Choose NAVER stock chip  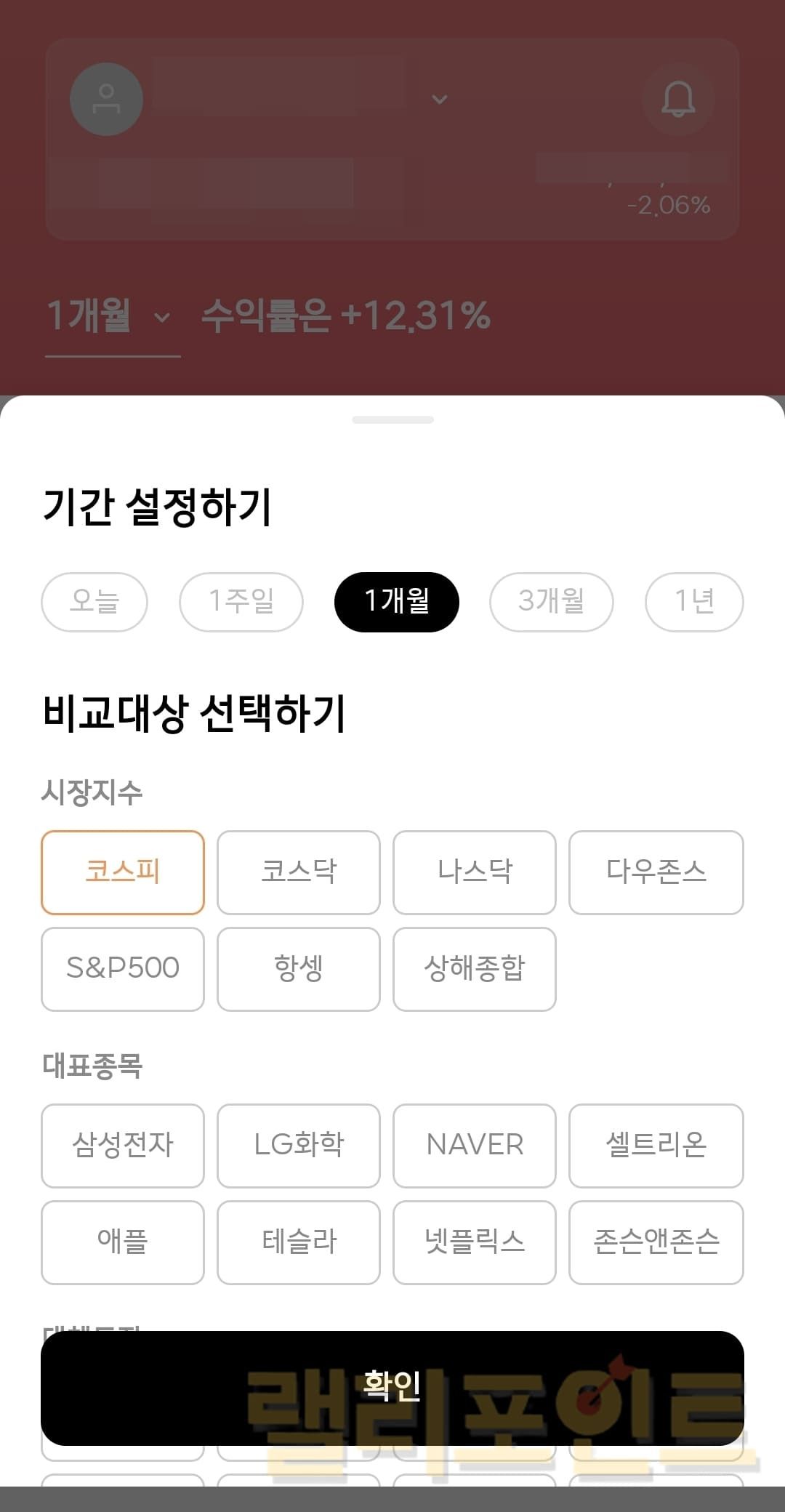[x=475, y=1145]
